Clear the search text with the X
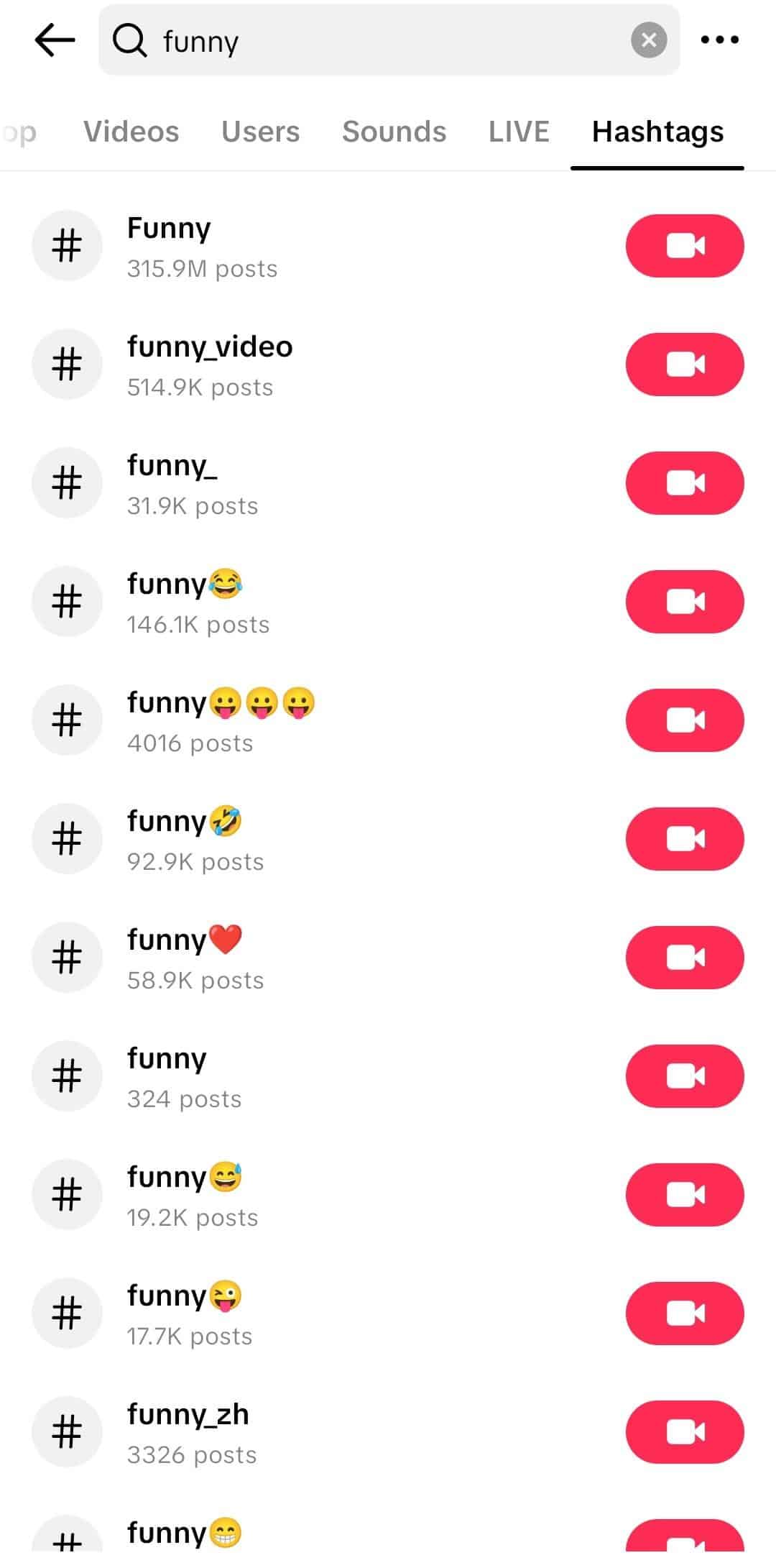Image resolution: width=776 pixels, height=1568 pixels. coord(648,40)
